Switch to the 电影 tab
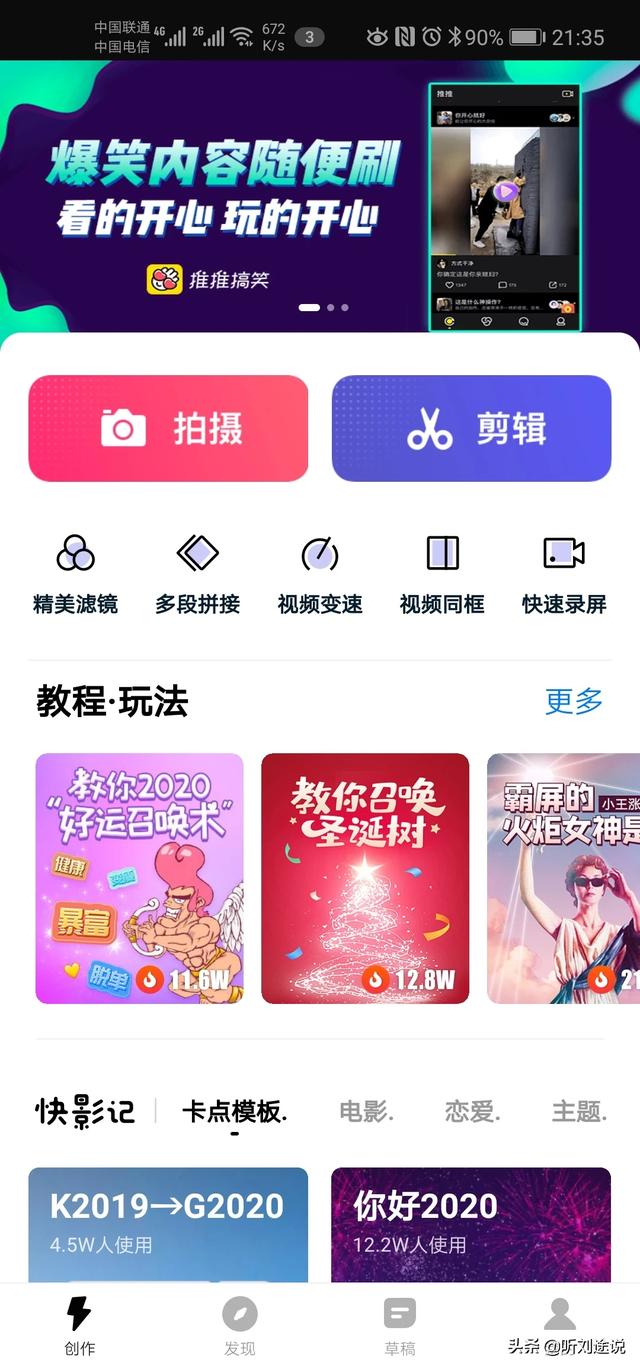Image resolution: width=640 pixels, height=1369 pixels. (x=366, y=1111)
